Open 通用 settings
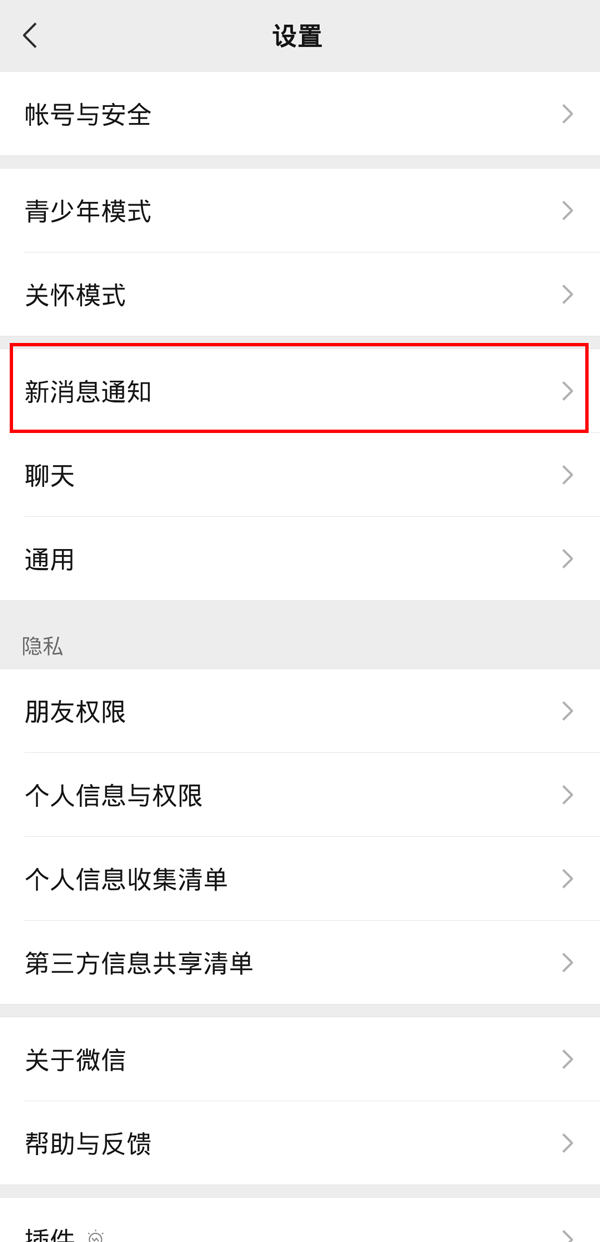600x1242 pixels. tap(300, 559)
